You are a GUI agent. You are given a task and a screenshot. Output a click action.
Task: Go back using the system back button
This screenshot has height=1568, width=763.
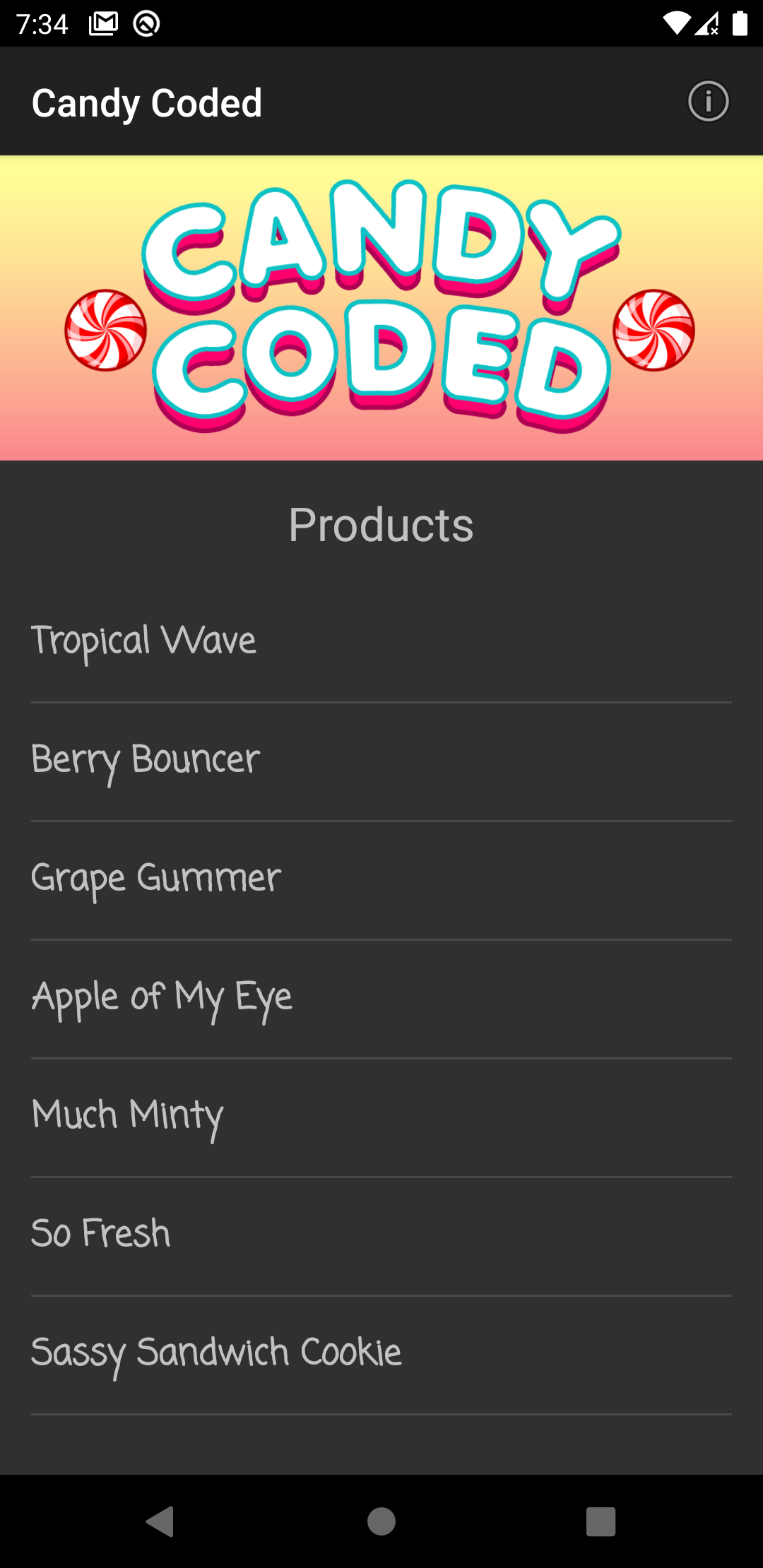pyautogui.click(x=160, y=1521)
